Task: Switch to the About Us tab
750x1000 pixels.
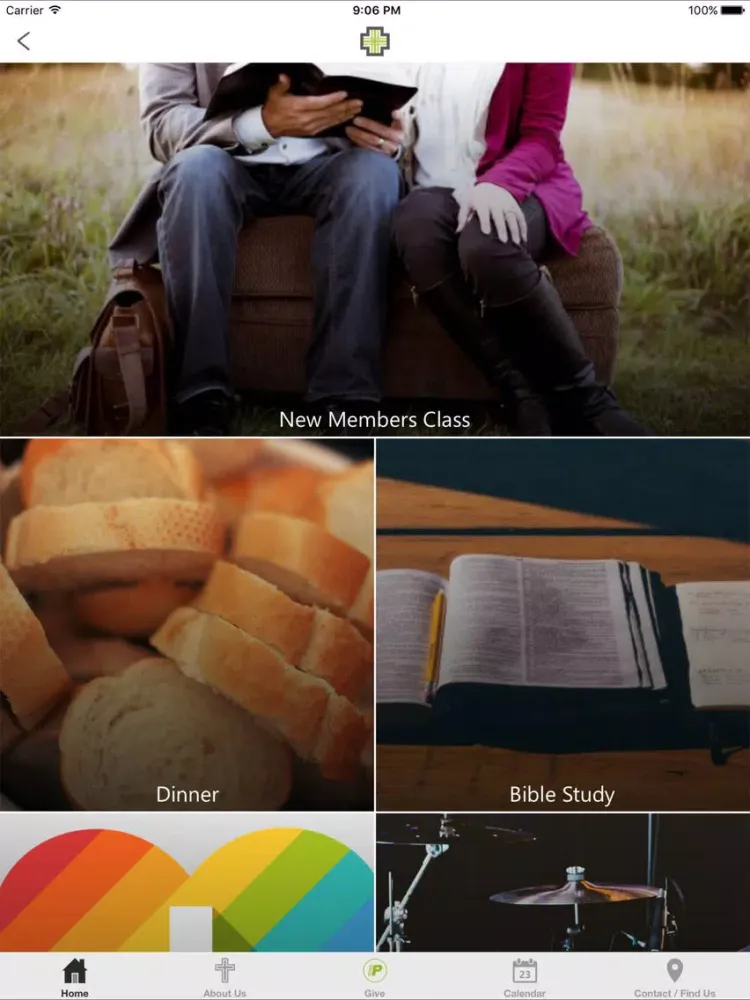Action: 225,977
